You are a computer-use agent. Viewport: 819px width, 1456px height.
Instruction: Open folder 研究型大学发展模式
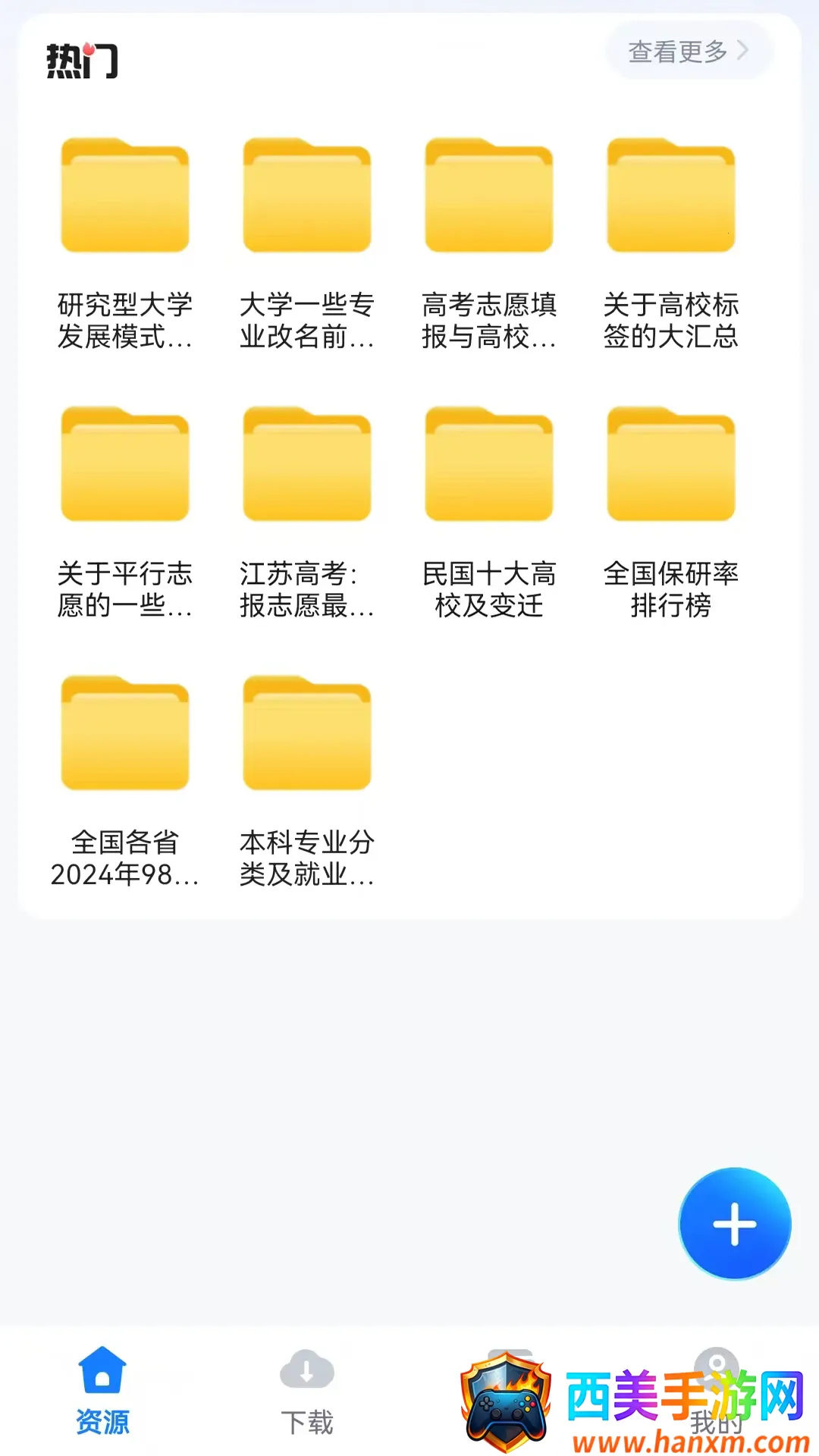point(125,196)
